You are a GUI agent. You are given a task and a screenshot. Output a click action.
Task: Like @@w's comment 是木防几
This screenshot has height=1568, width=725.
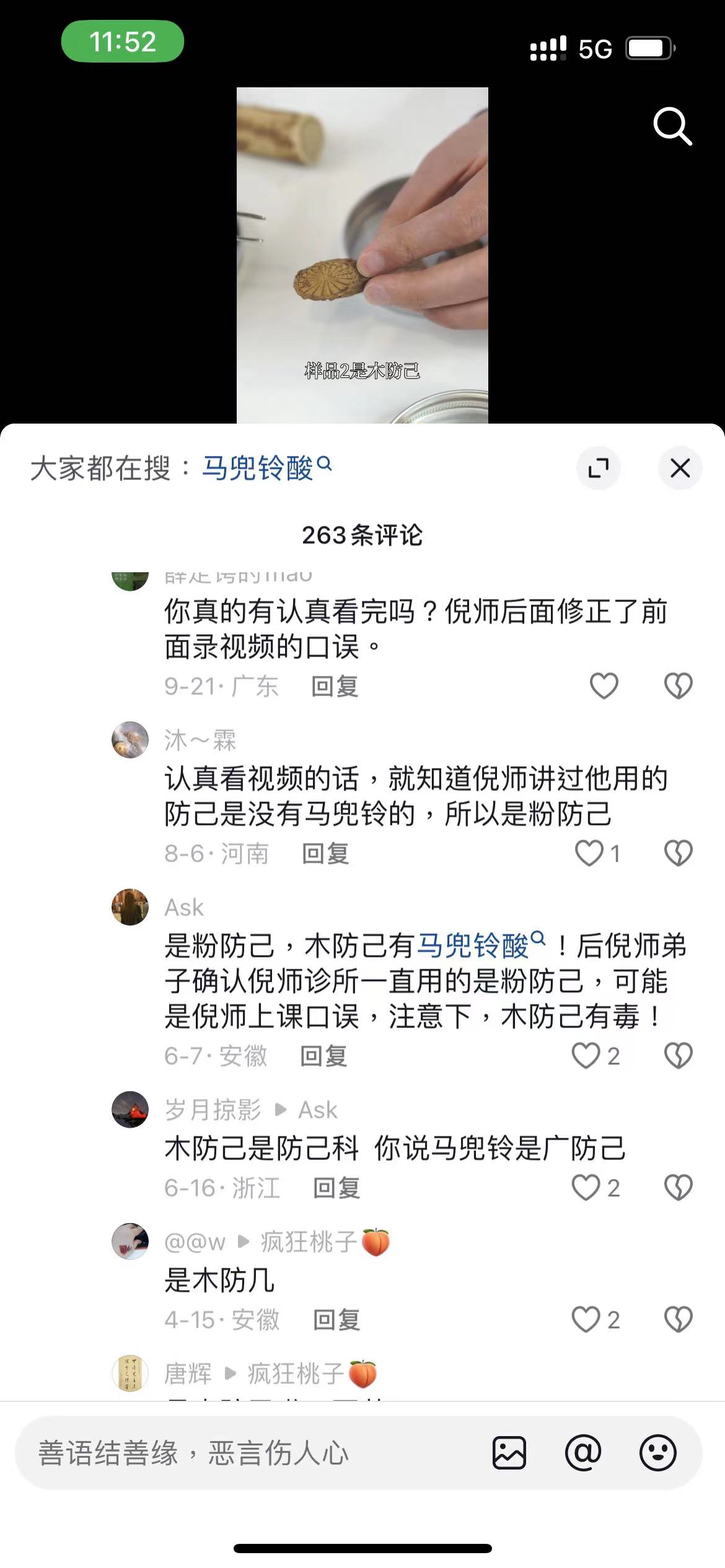(x=586, y=1320)
